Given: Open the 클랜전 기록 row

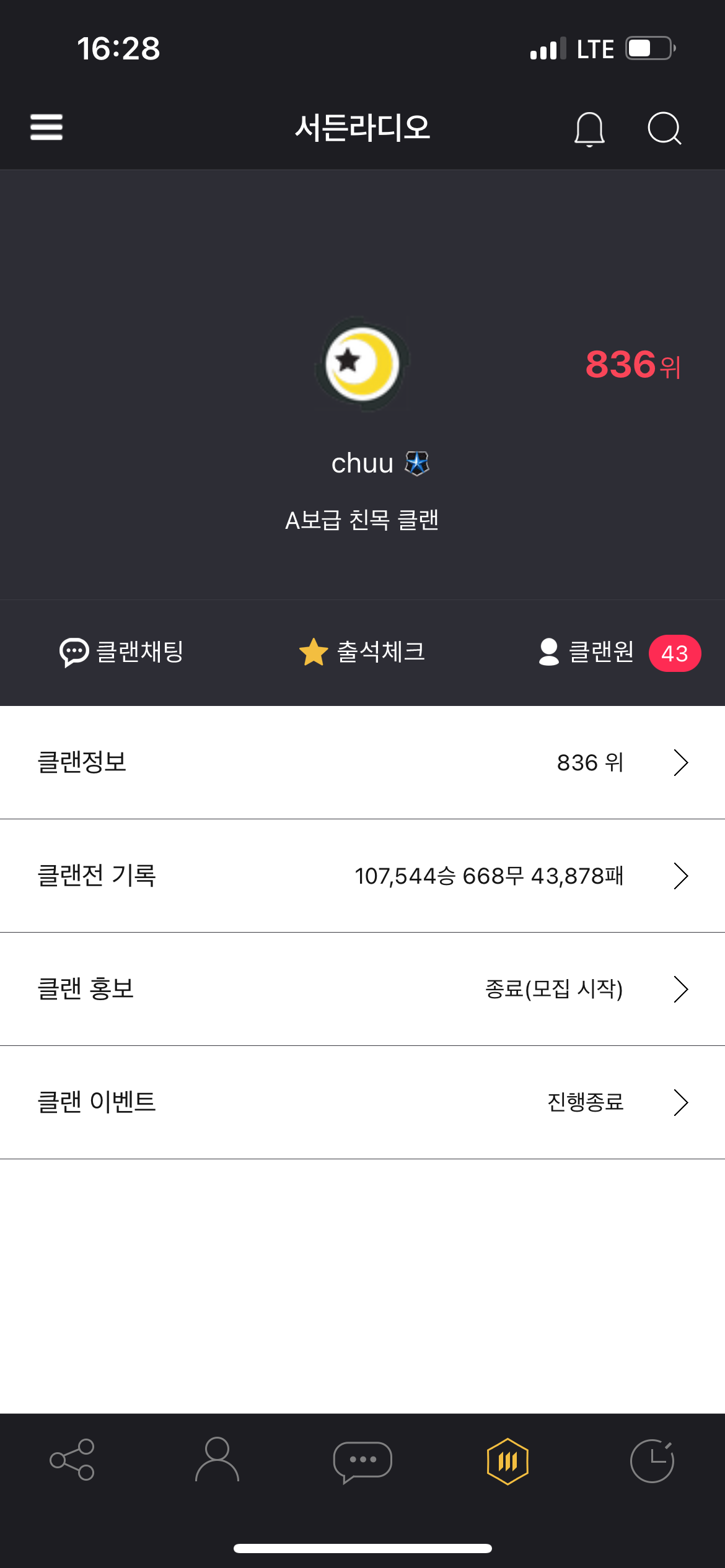Looking at the screenshot, I should [362, 876].
